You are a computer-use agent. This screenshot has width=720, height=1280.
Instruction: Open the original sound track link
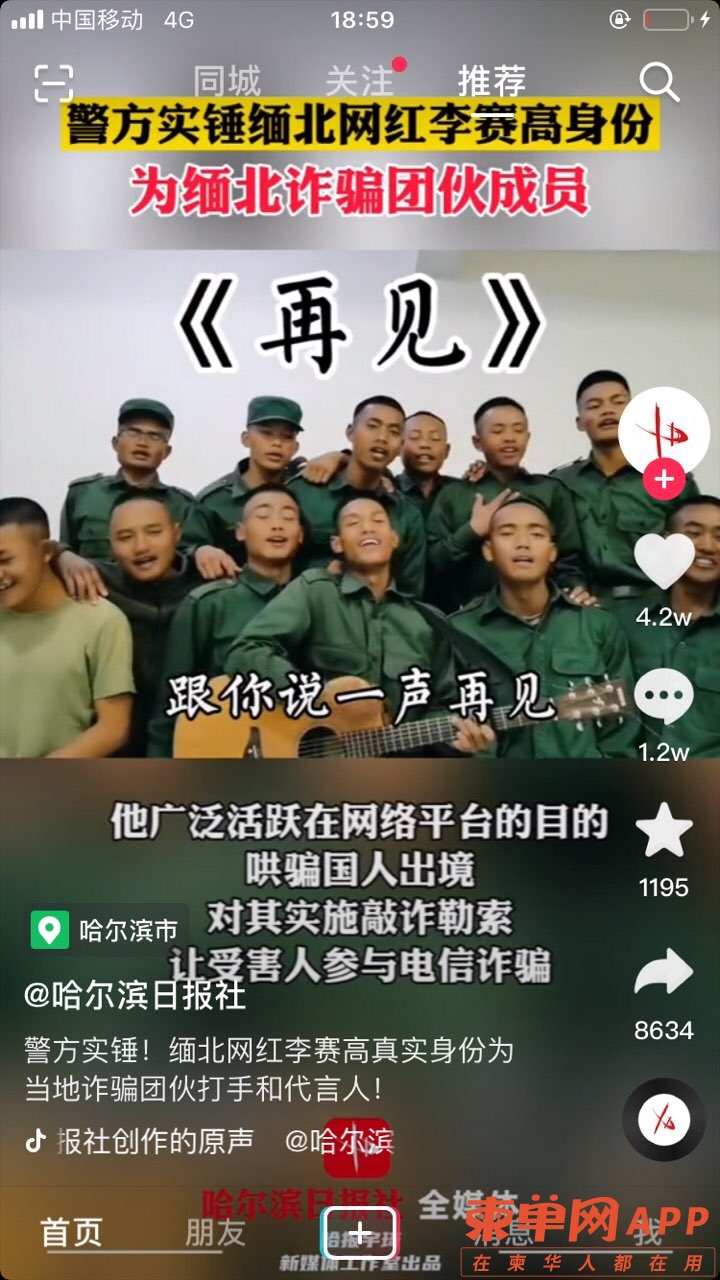click(x=155, y=1140)
